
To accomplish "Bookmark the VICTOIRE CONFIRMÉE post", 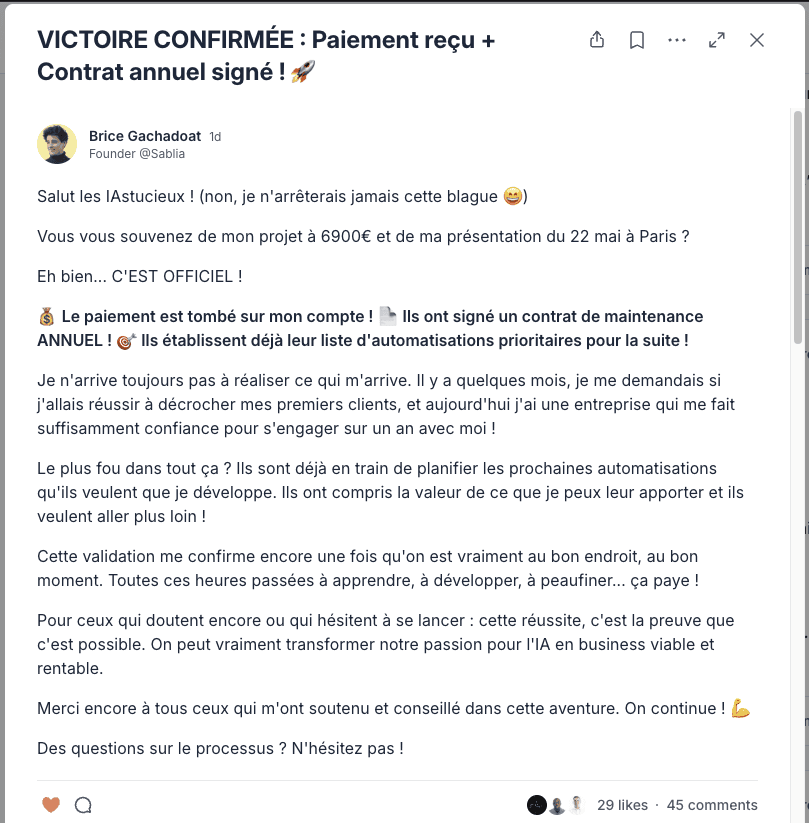I will tap(637, 40).
